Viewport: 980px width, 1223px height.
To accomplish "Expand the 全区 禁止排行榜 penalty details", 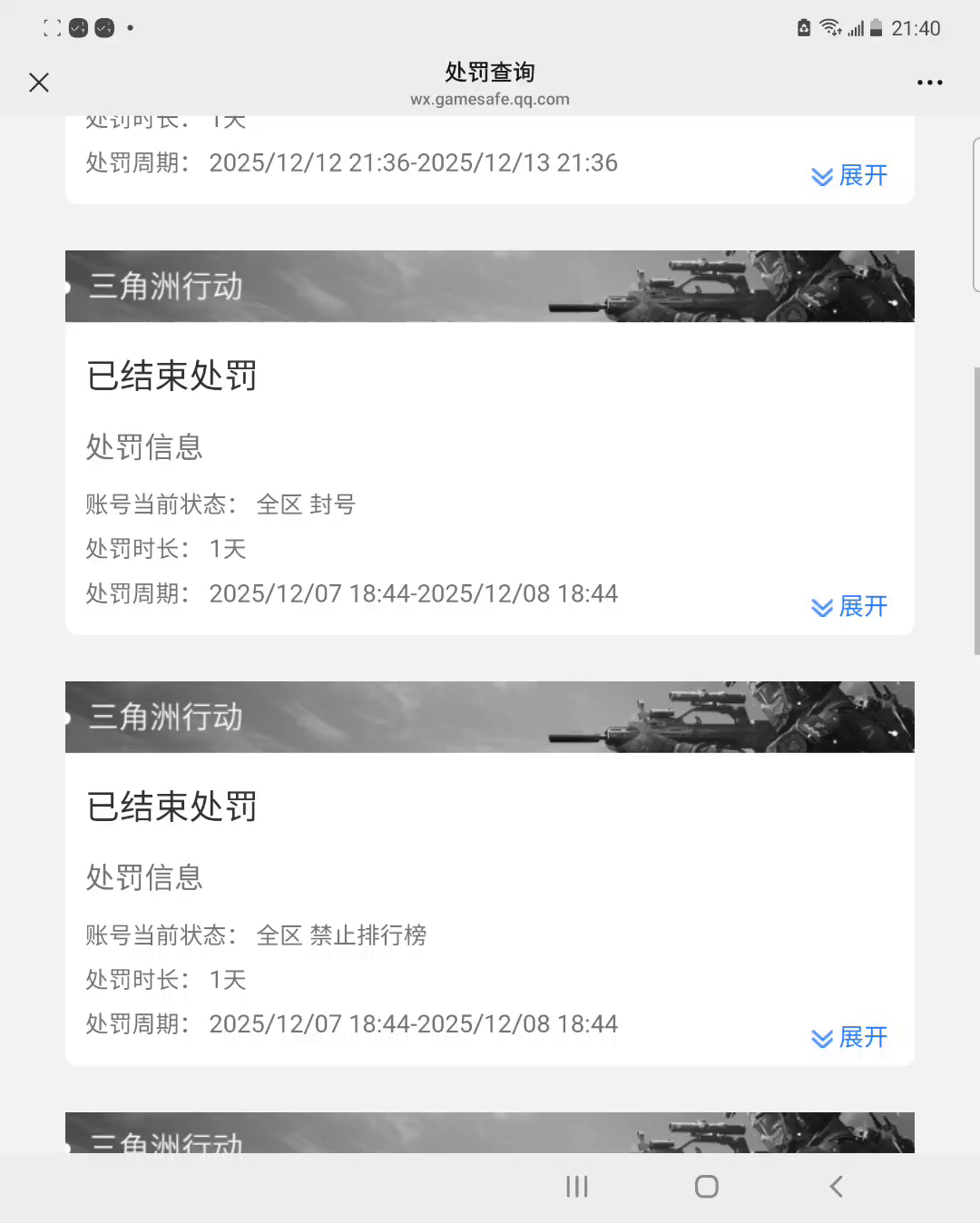I will [849, 1037].
